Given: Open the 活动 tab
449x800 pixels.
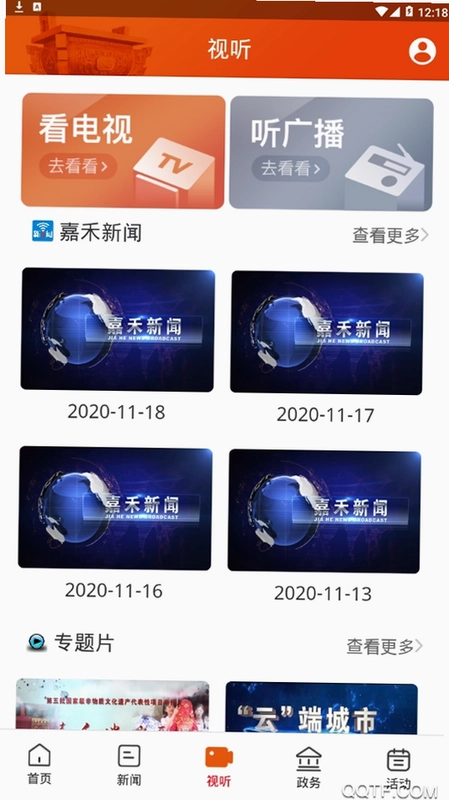Looking at the screenshot, I should [398, 768].
